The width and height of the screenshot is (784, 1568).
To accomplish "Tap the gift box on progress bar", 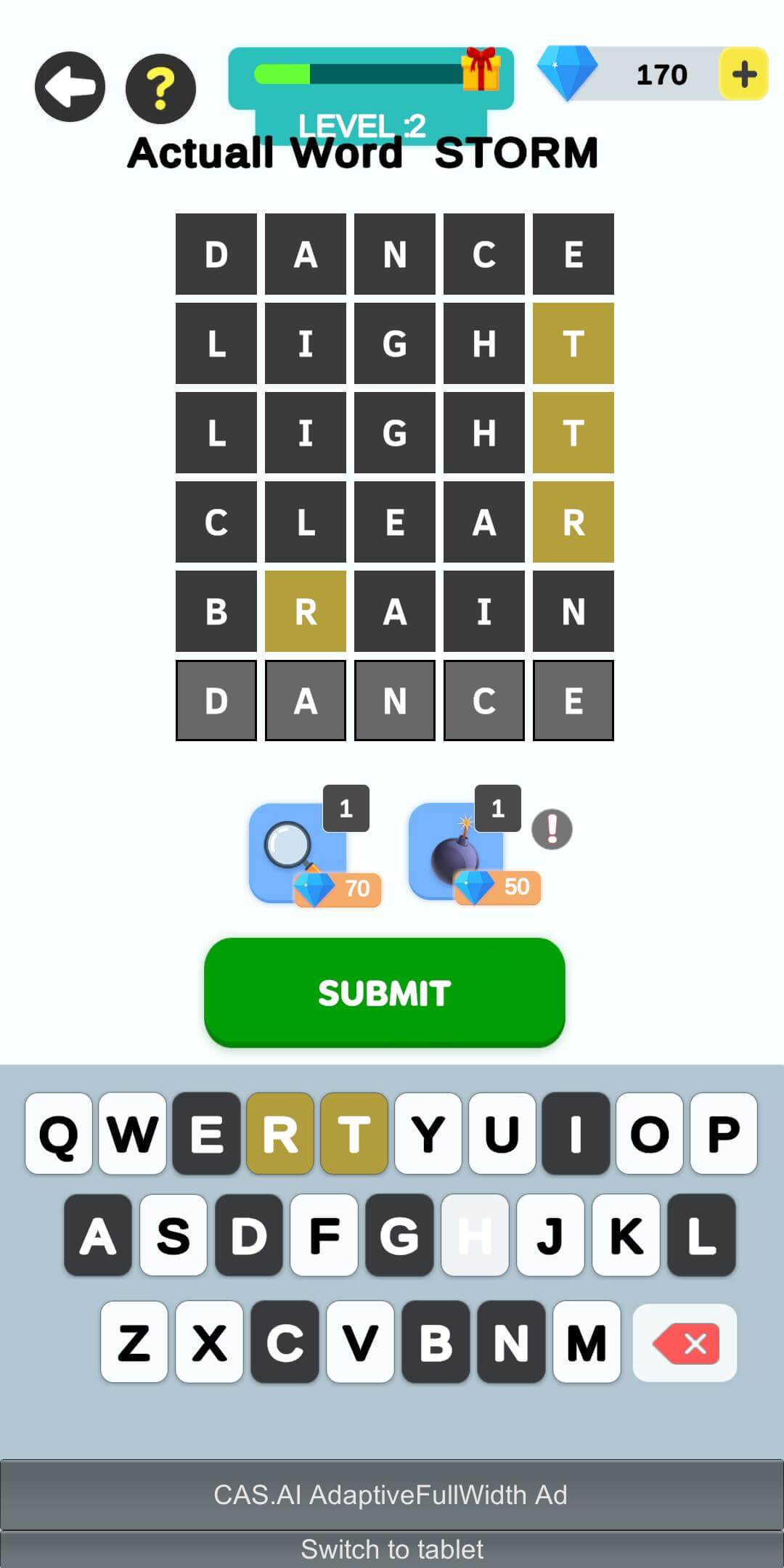I will tap(481, 70).
